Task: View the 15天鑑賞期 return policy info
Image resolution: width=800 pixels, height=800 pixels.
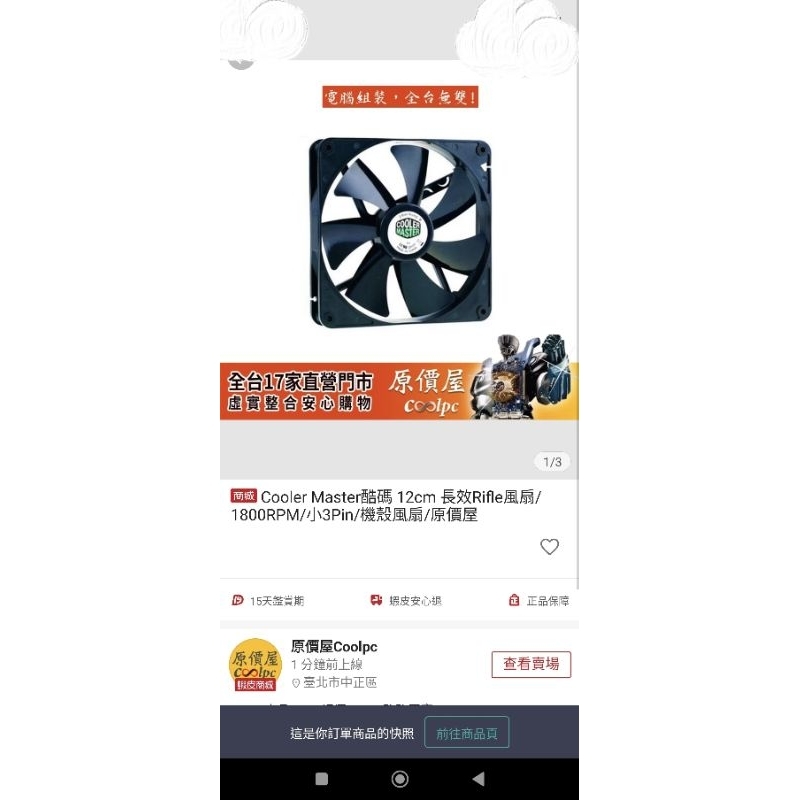Action: click(x=268, y=601)
